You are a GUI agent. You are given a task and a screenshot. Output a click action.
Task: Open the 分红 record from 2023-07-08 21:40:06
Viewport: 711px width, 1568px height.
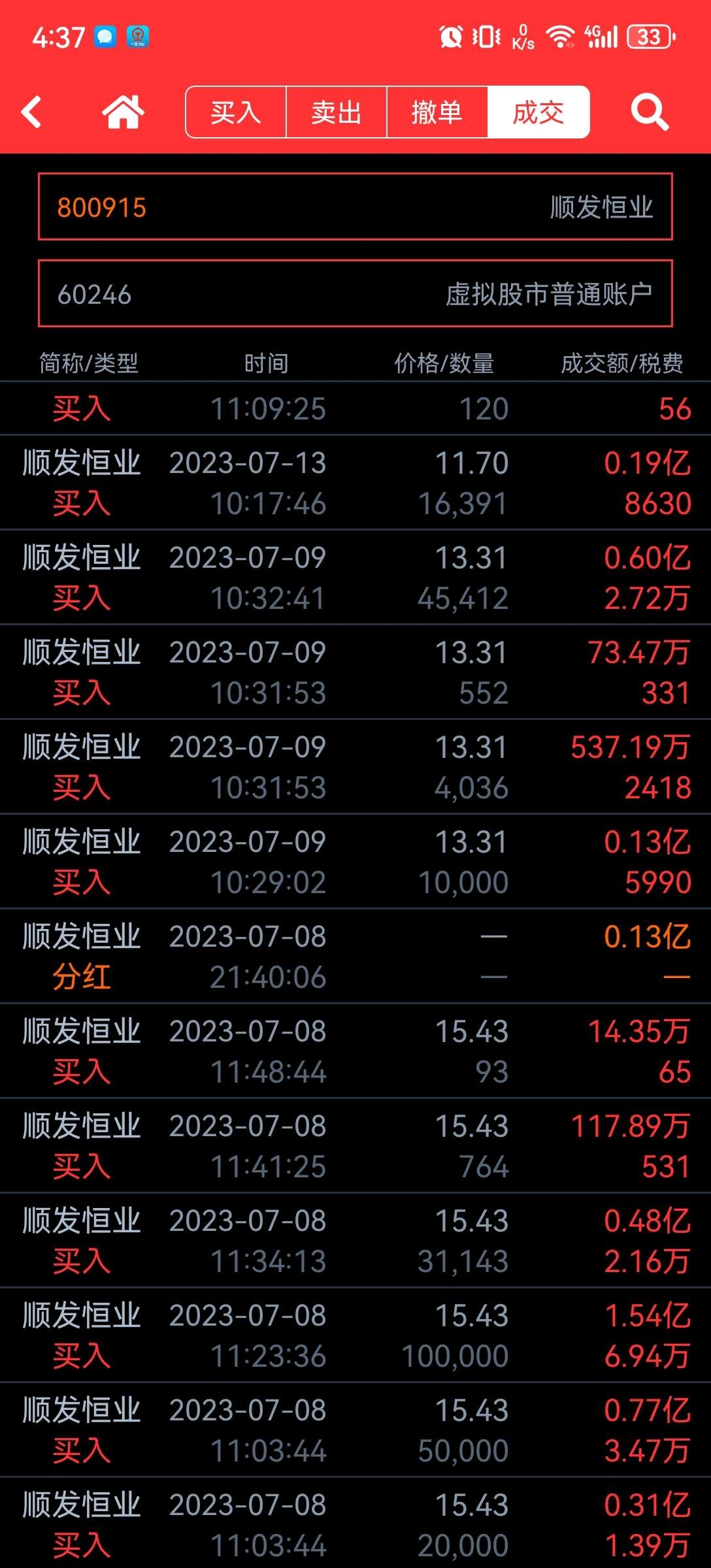[355, 956]
